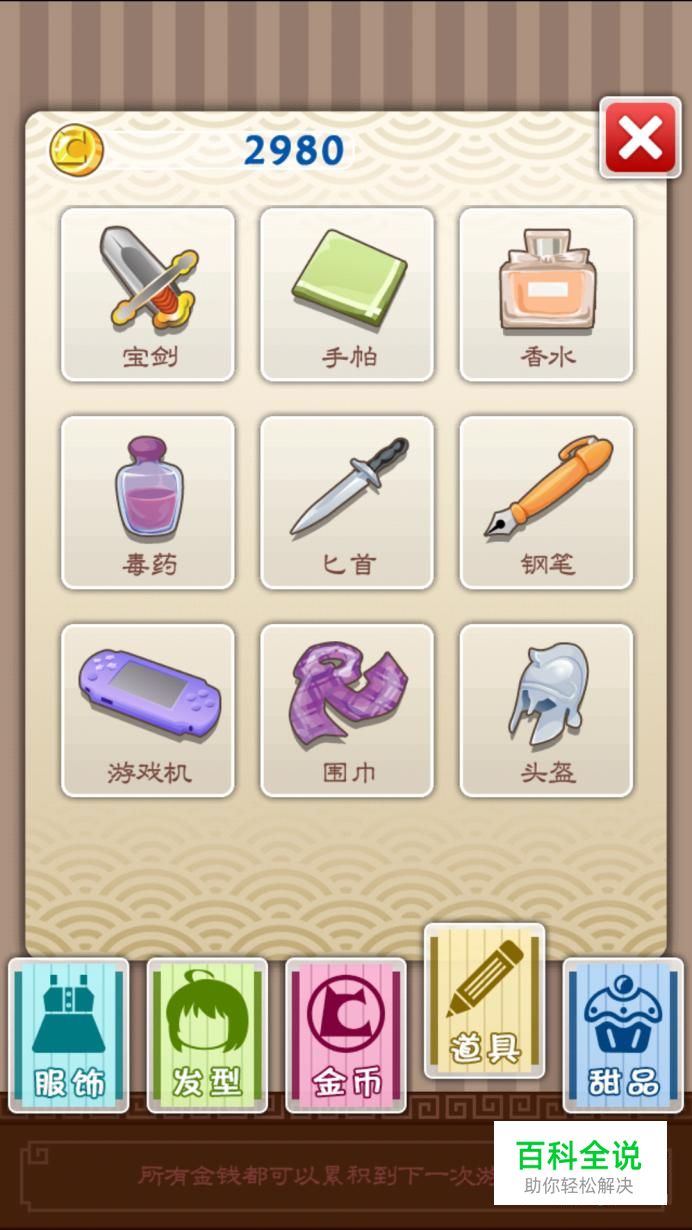Select the 手帕 handkerchief item

pos(347,294)
